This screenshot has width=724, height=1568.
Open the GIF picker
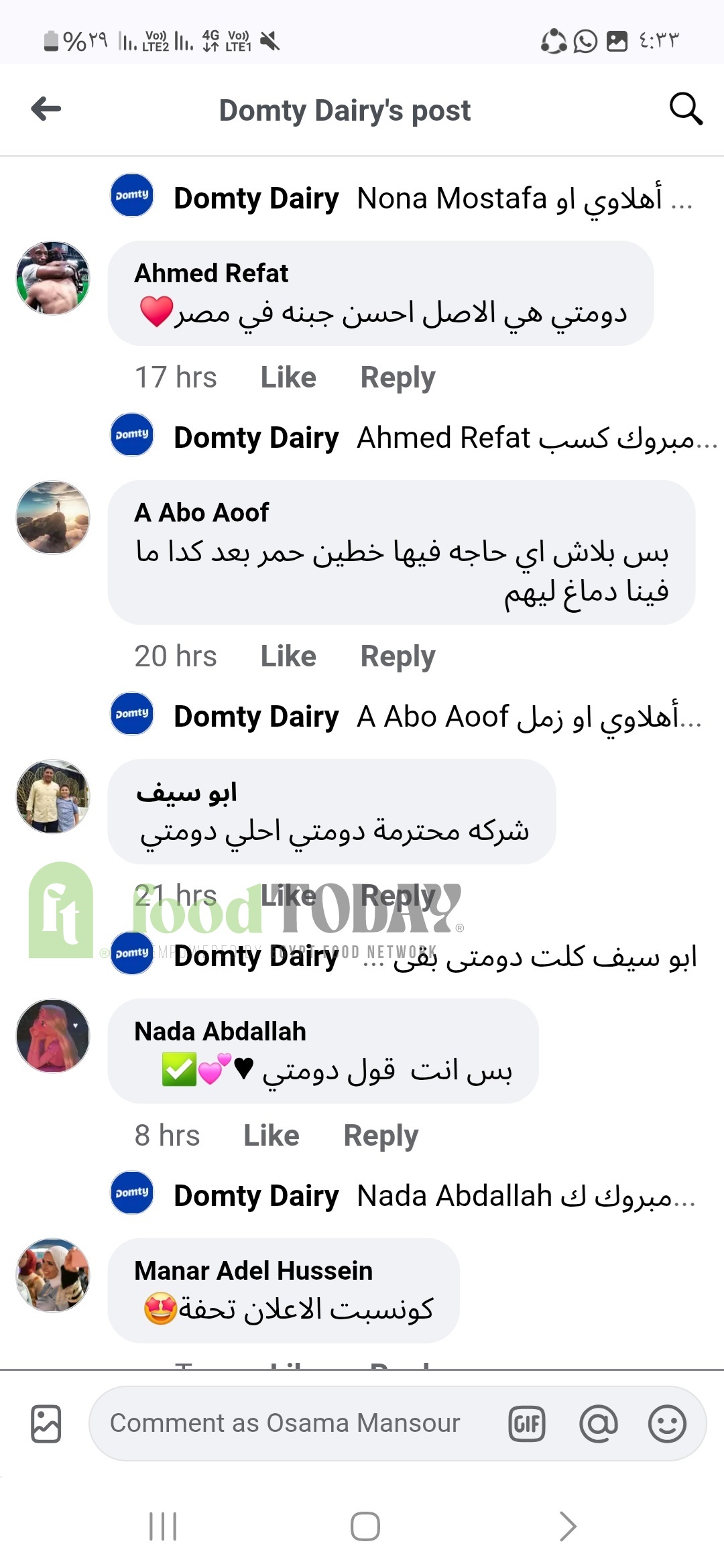pos(527,1424)
